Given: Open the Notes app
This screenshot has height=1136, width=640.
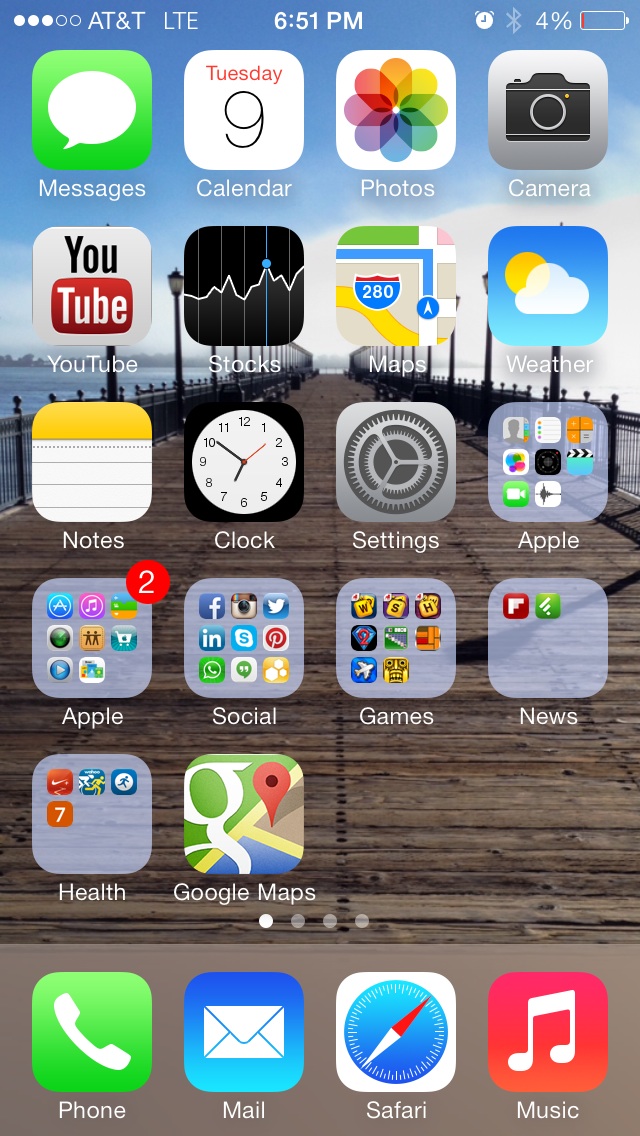Looking at the screenshot, I should 92,462.
